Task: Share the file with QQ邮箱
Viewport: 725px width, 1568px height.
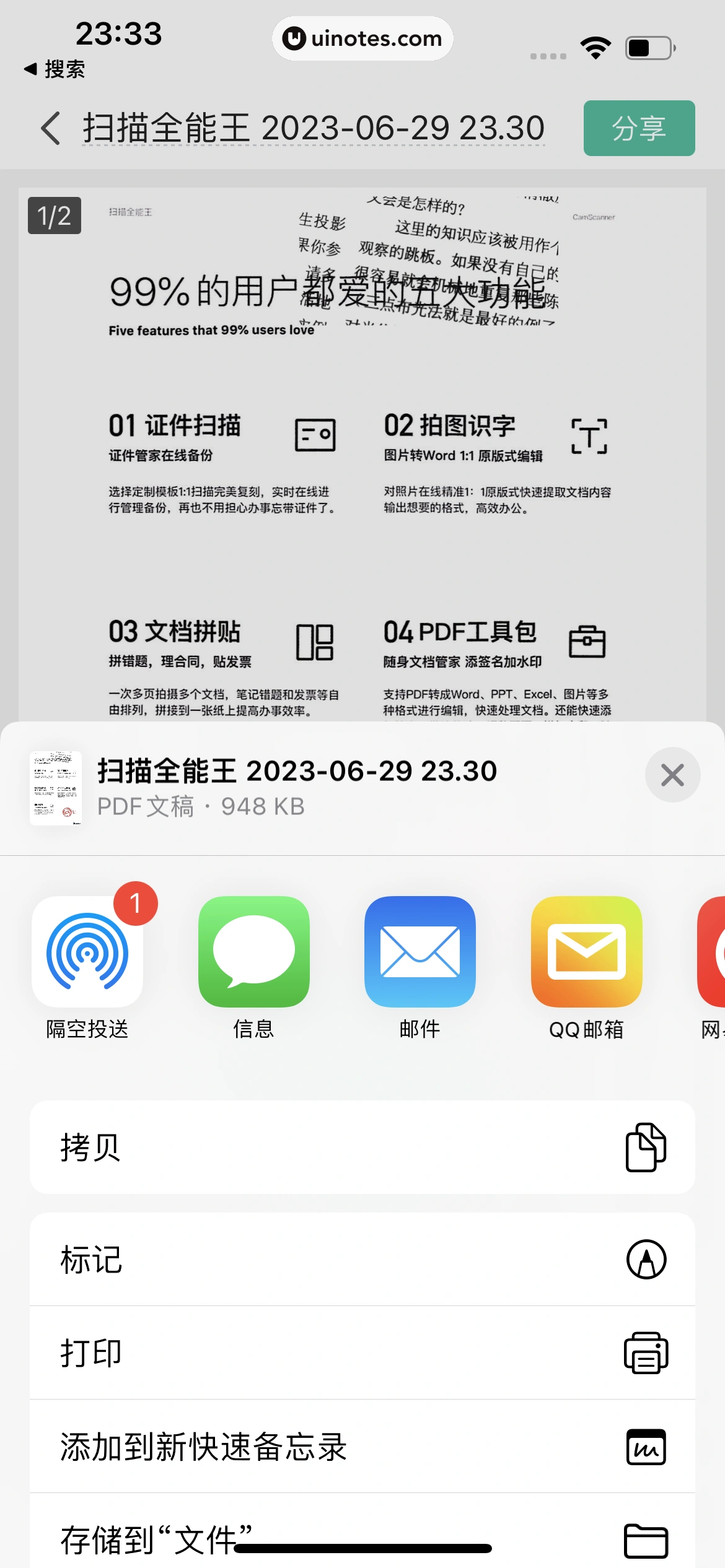Action: click(586, 952)
